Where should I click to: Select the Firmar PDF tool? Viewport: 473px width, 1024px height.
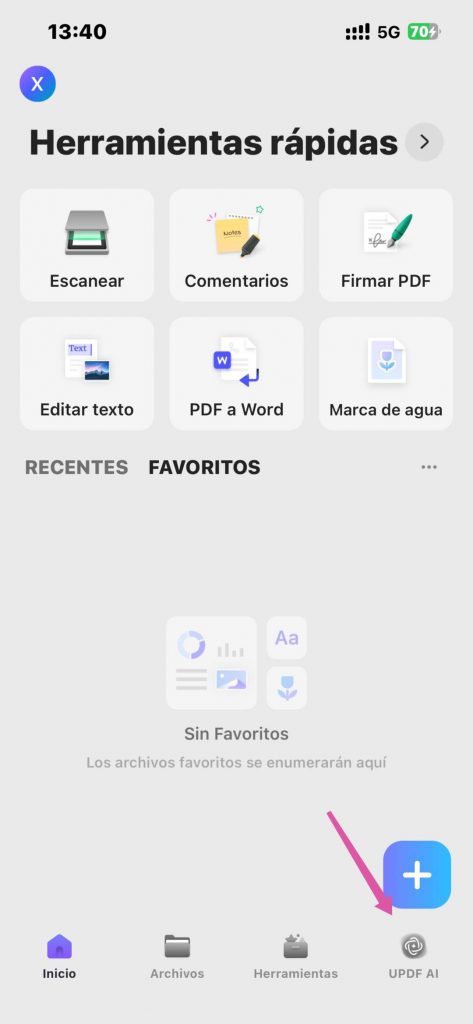coord(386,245)
